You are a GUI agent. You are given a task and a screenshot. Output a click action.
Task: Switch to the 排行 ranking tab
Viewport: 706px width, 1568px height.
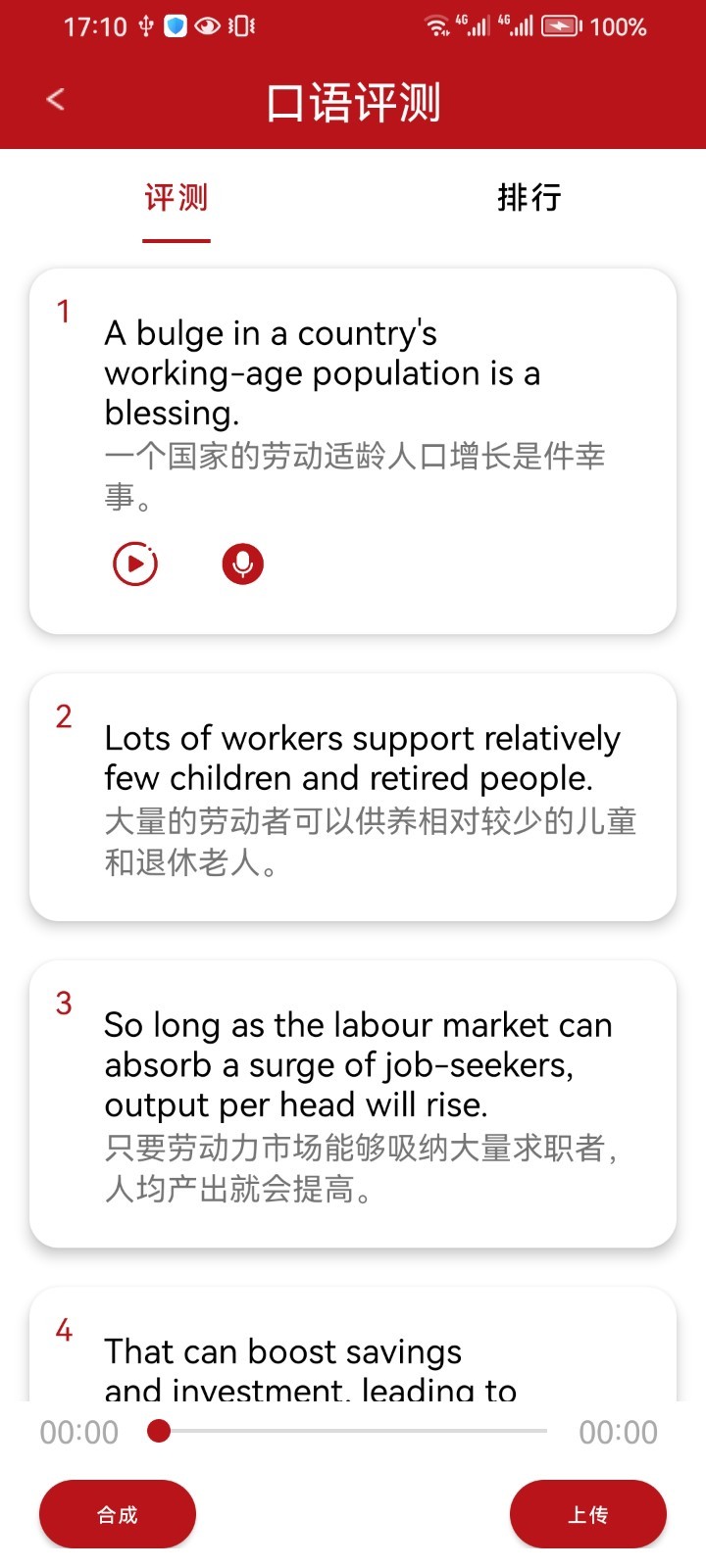529,198
